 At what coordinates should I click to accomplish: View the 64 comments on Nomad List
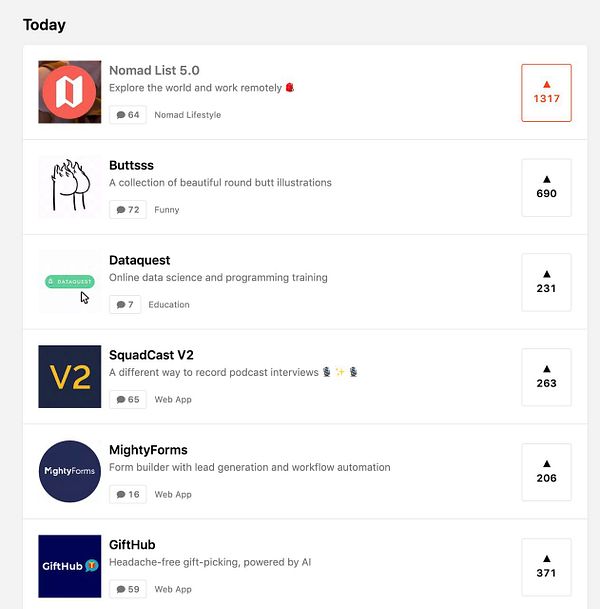128,115
